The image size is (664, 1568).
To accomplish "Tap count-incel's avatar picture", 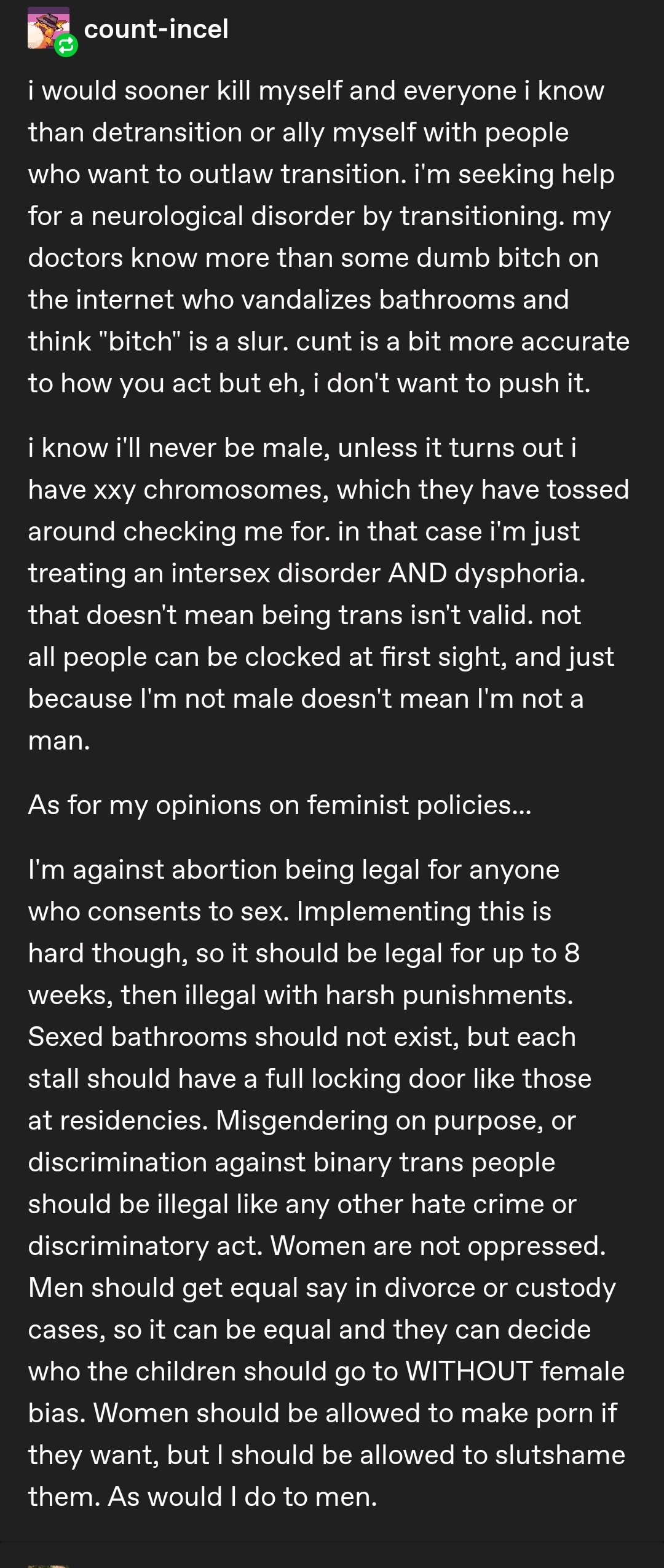I will tap(48, 28).
